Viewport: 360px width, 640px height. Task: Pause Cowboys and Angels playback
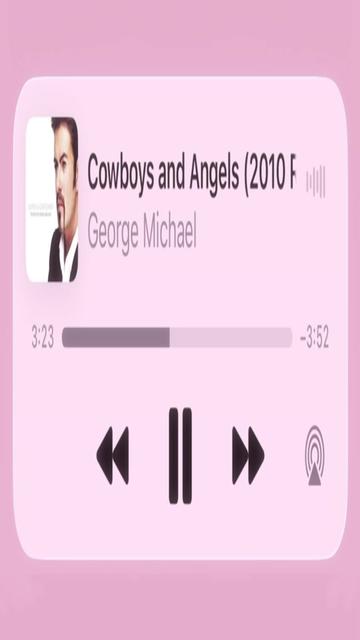[180, 456]
